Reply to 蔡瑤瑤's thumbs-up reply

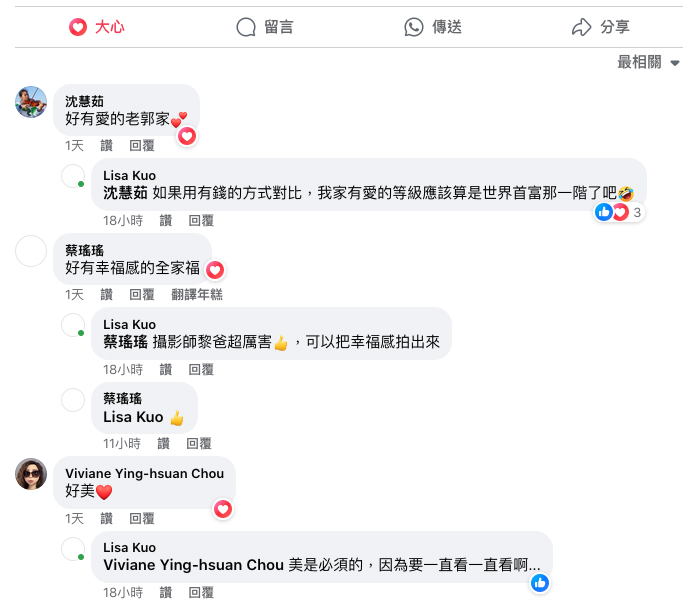[x=199, y=443]
